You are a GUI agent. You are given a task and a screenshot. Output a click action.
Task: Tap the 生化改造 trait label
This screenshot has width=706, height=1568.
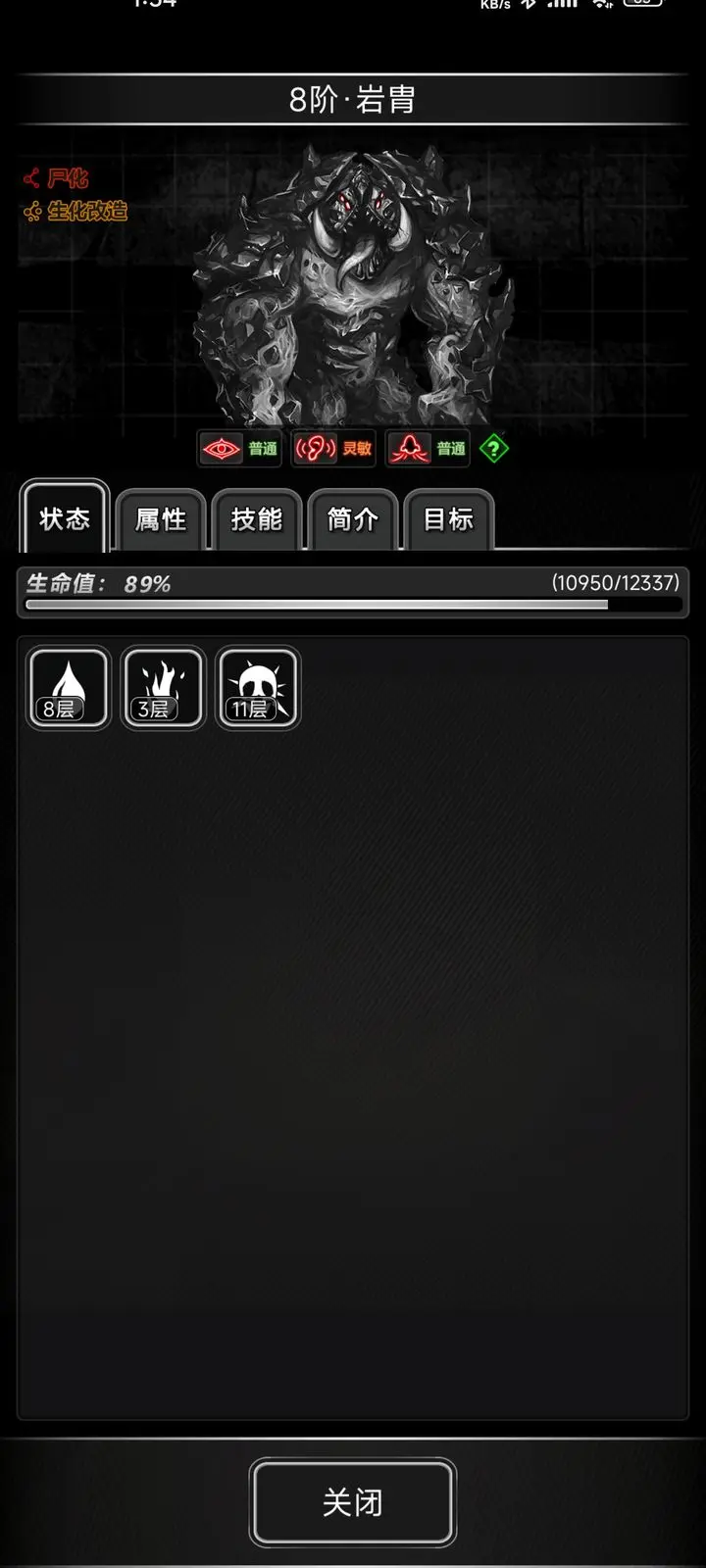76,211
